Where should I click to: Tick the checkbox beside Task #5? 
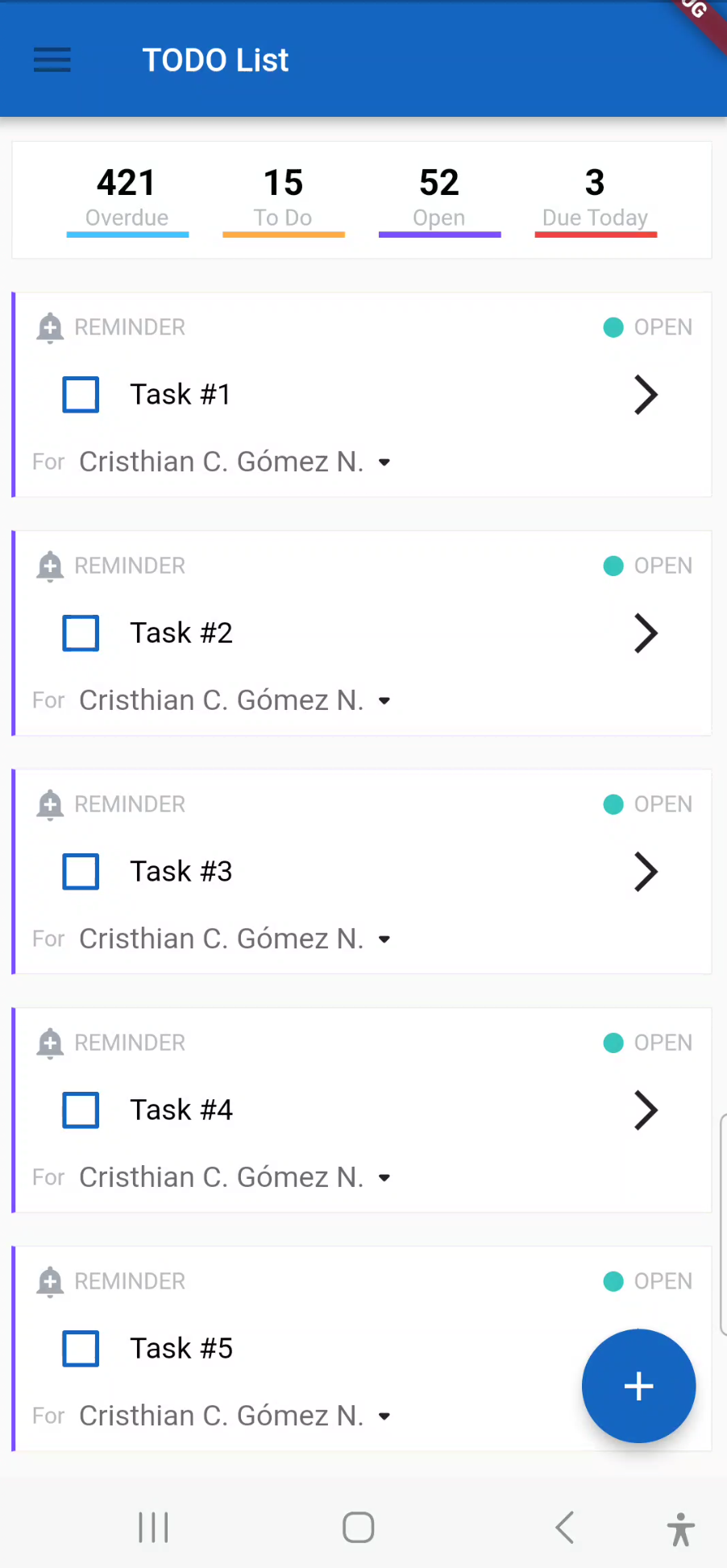(81, 1348)
